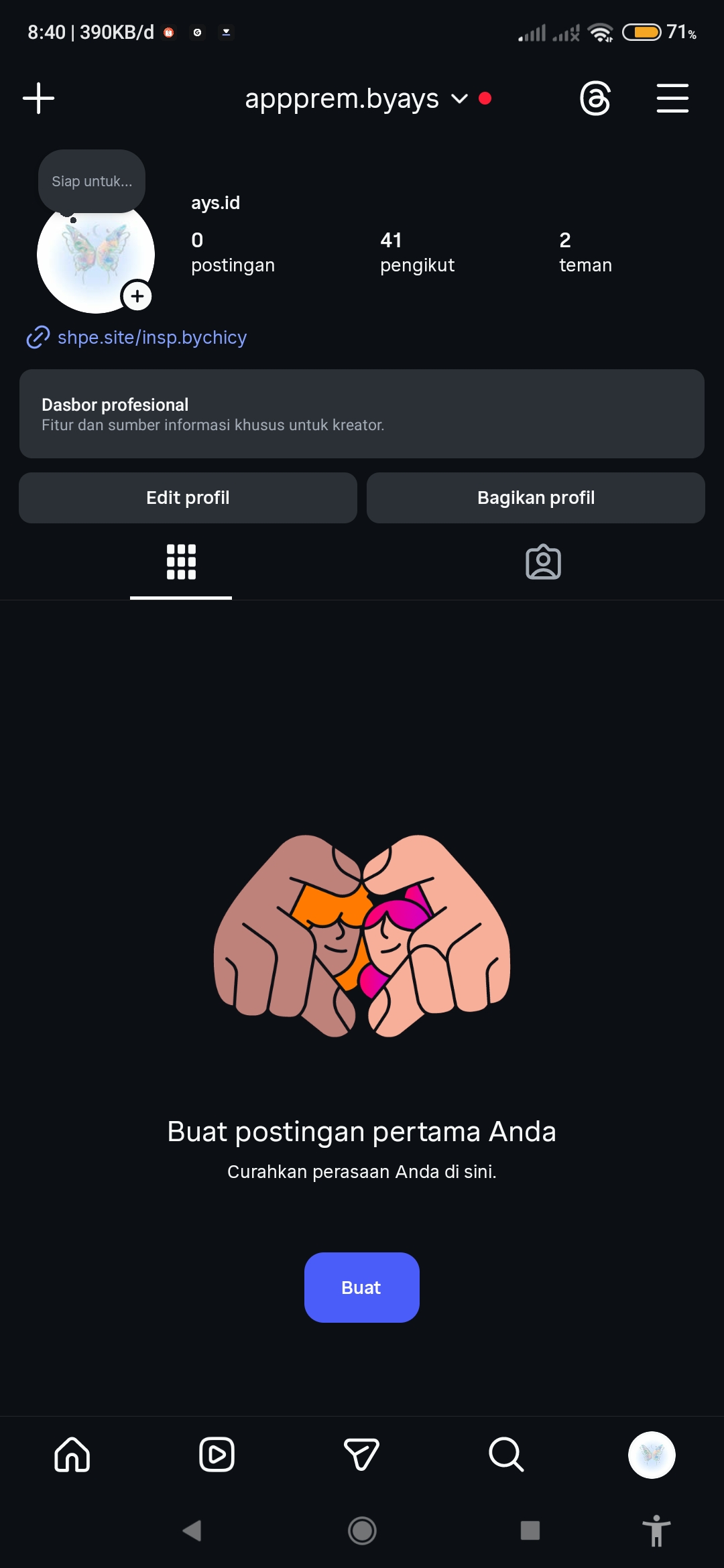
Task: Tap the plus icon to create content
Action: [x=38, y=99]
